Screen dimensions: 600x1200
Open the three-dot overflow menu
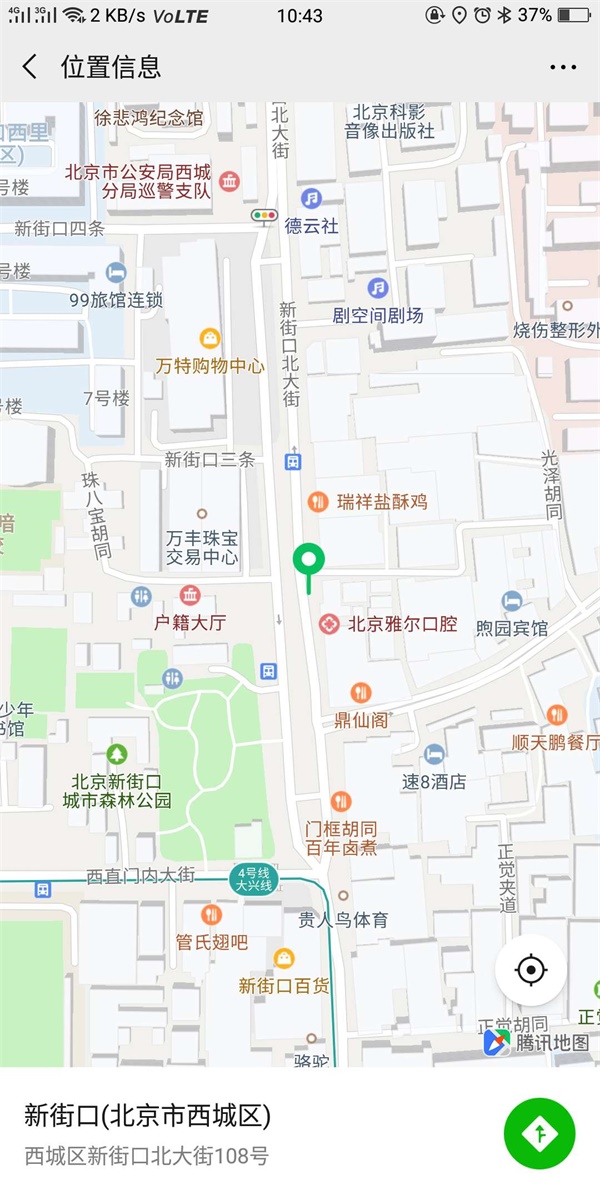coord(563,67)
